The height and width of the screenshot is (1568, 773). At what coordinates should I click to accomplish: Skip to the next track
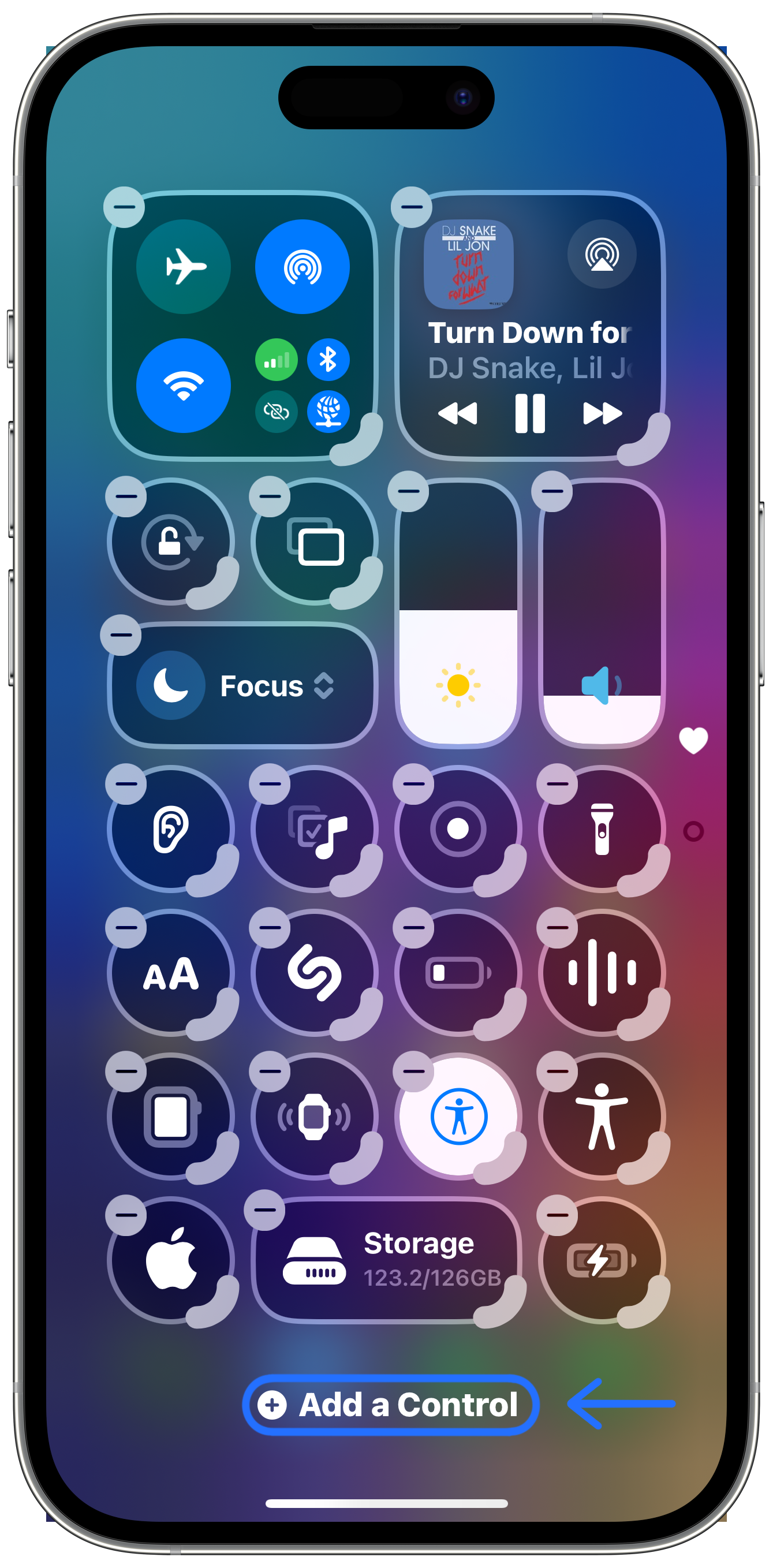(x=602, y=413)
